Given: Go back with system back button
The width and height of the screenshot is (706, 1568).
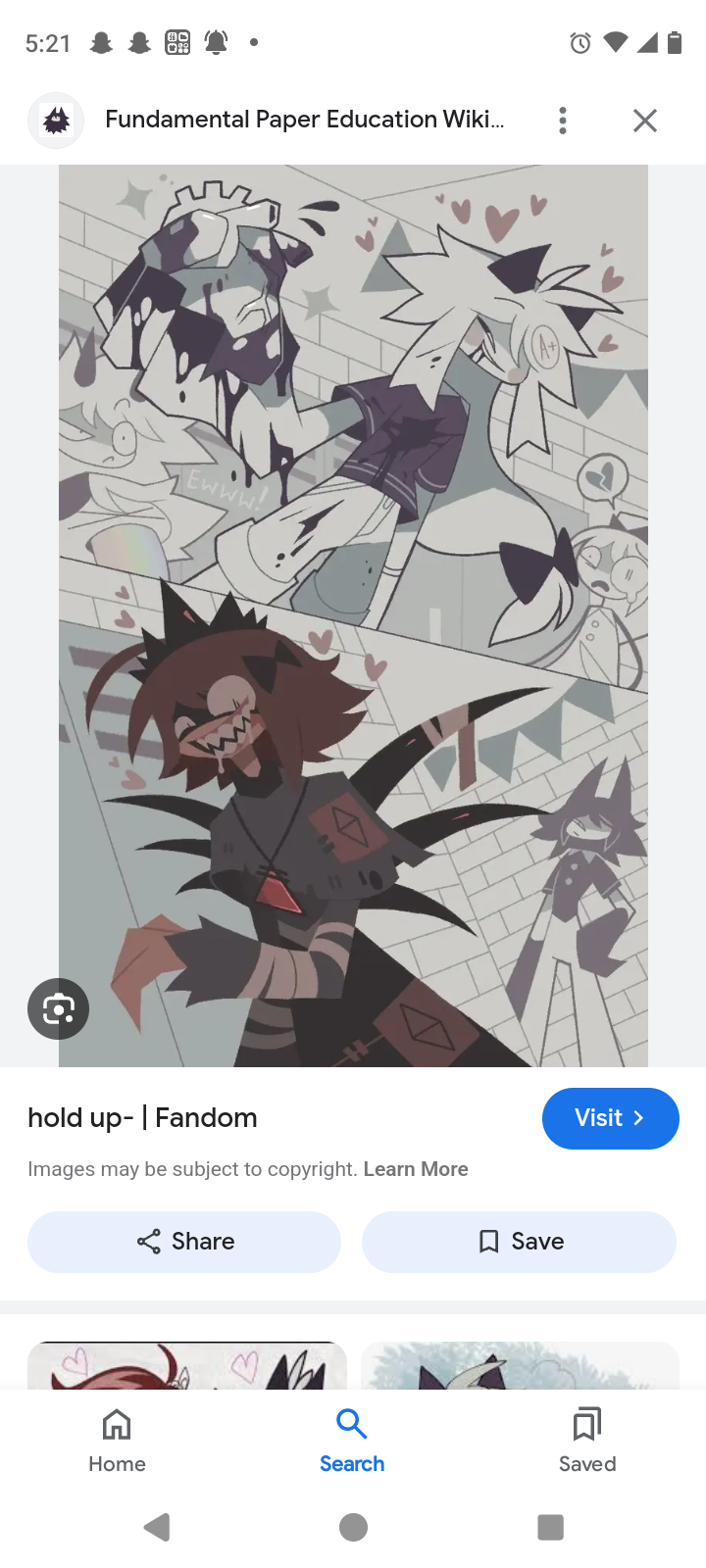Looking at the screenshot, I should point(157,1527).
